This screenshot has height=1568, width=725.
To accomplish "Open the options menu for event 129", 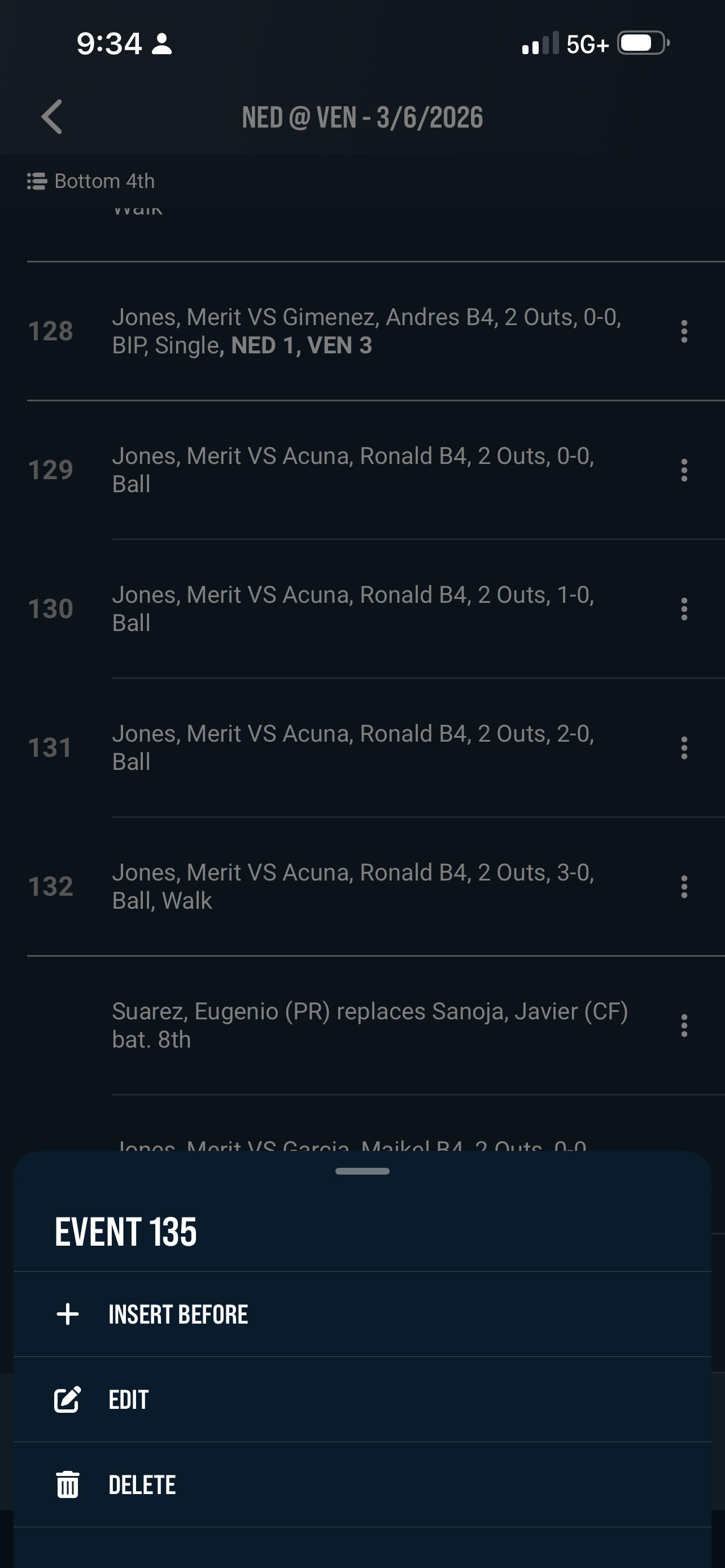I will [x=684, y=470].
